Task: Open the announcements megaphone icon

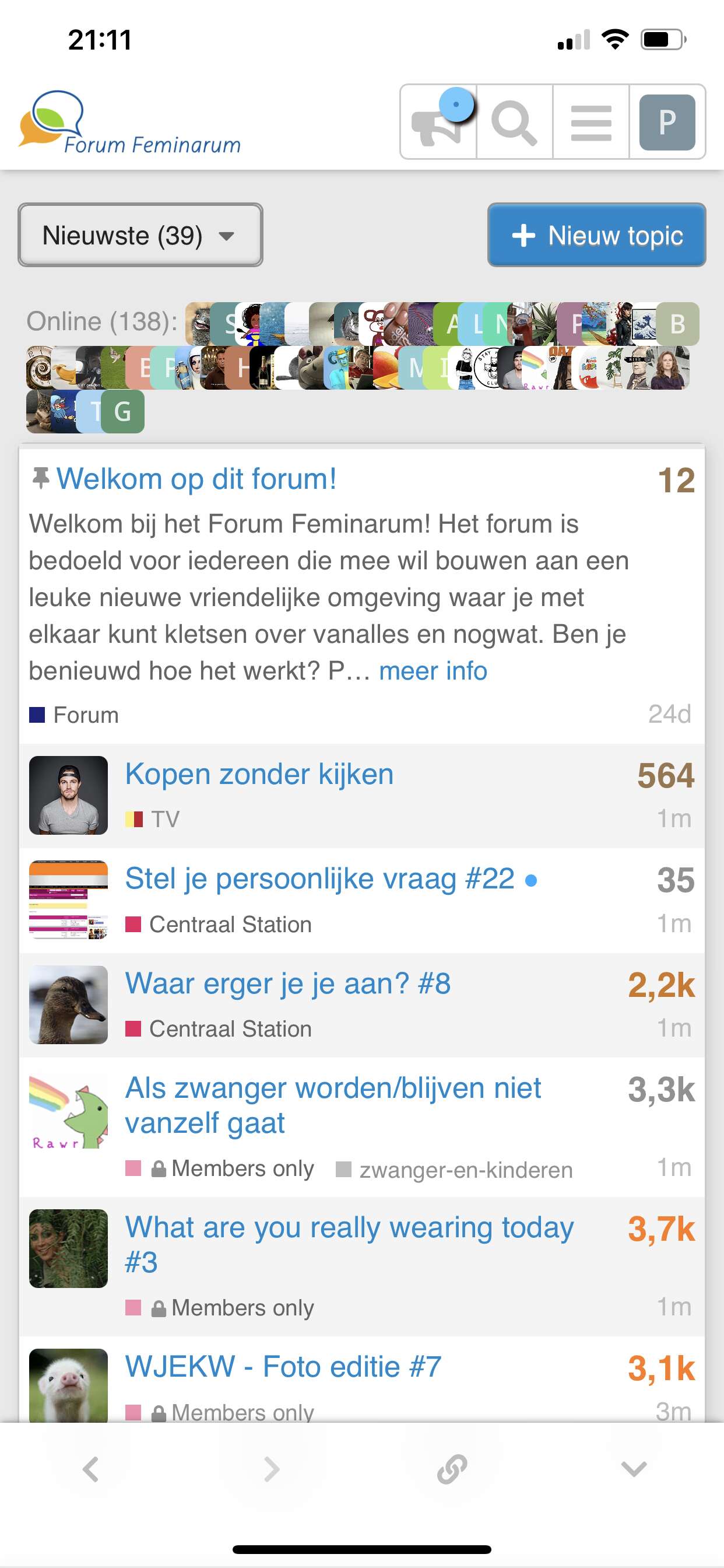Action: 438,122
